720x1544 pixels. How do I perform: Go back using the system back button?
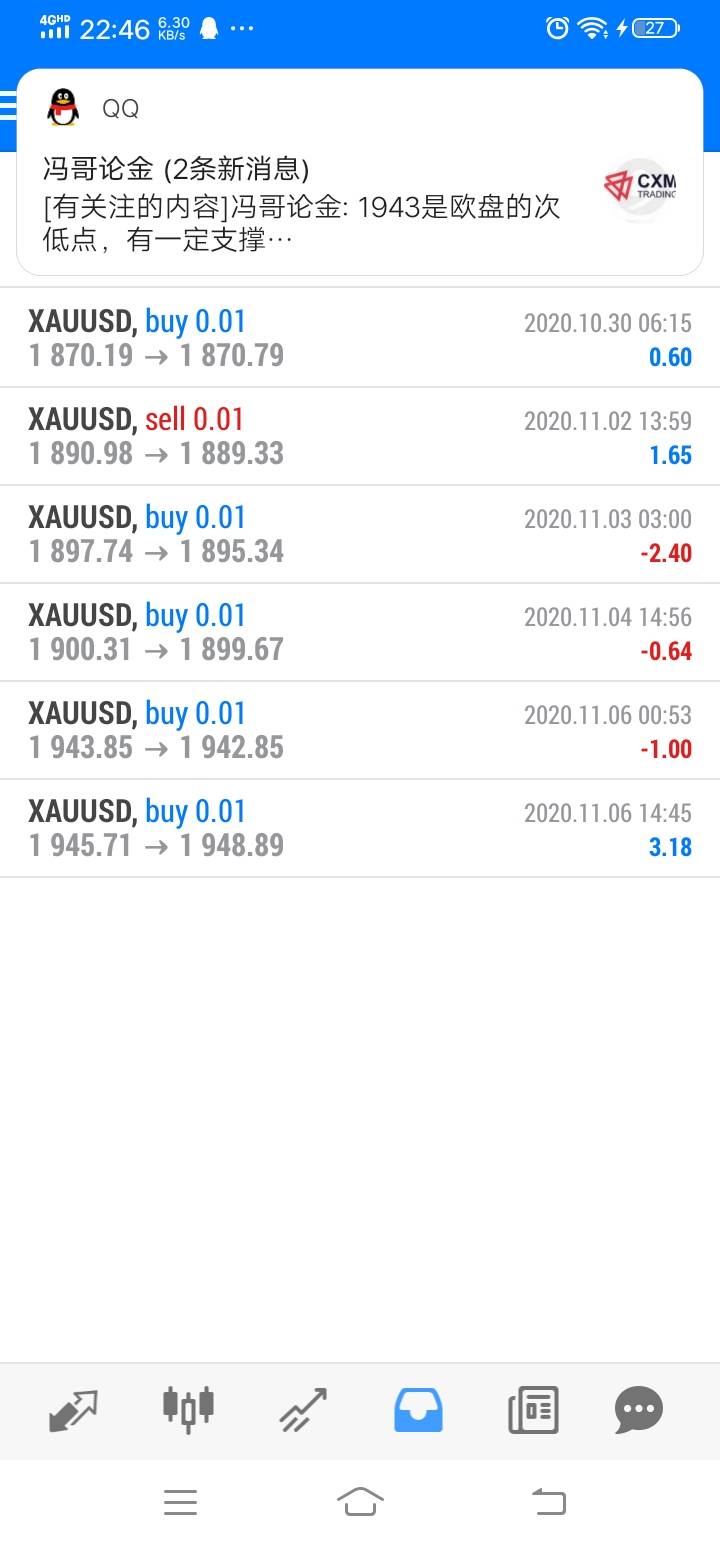(548, 1501)
